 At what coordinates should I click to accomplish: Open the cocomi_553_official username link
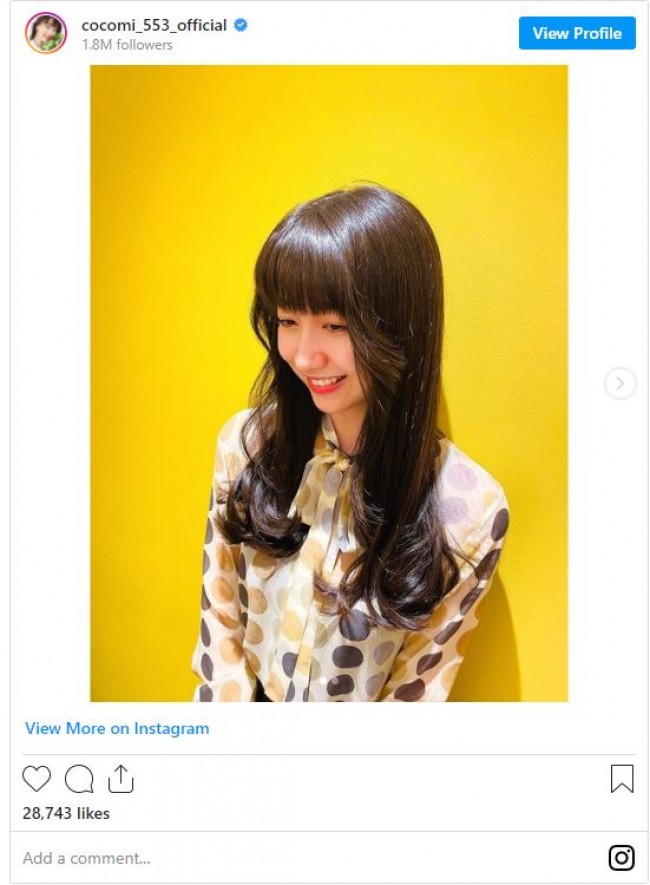click(x=154, y=25)
